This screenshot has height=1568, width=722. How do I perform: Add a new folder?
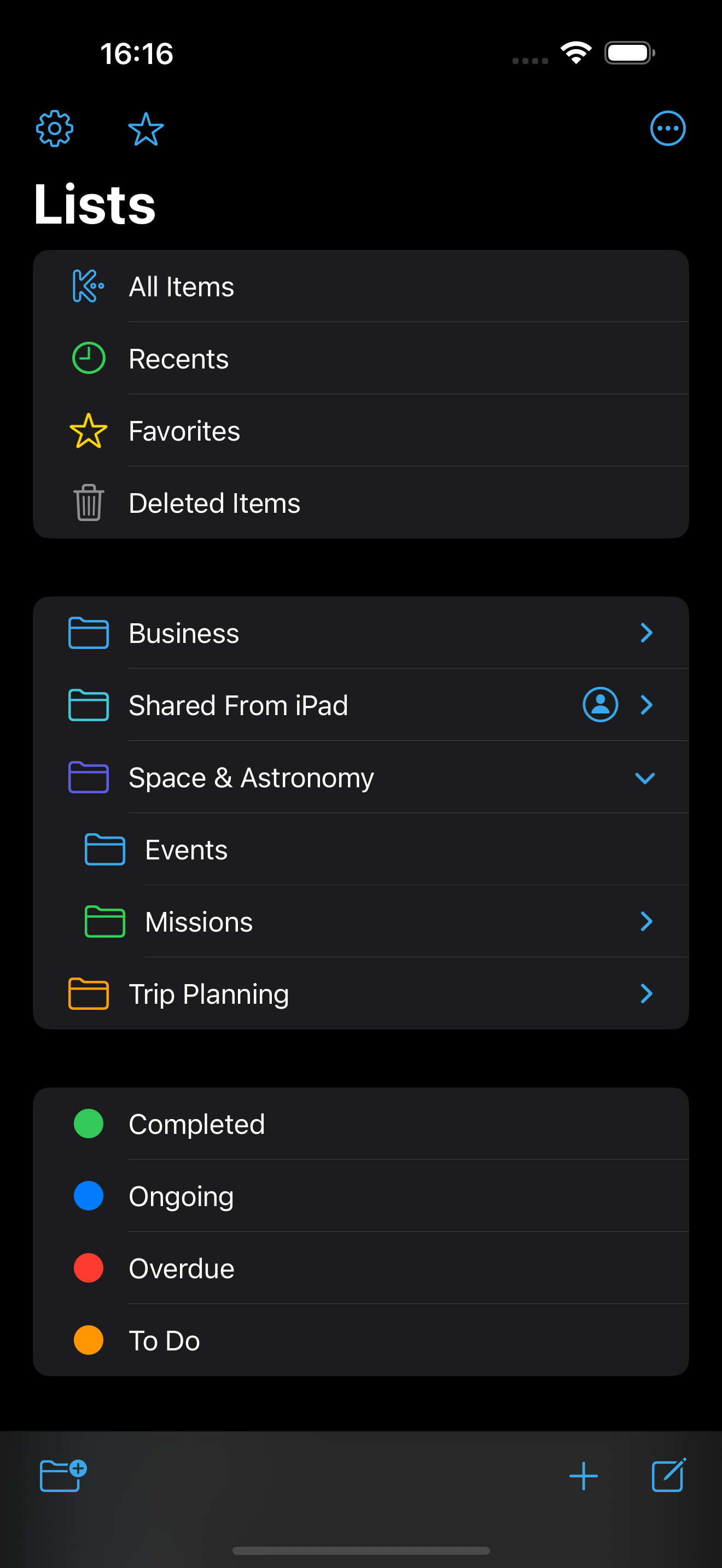click(63, 1476)
